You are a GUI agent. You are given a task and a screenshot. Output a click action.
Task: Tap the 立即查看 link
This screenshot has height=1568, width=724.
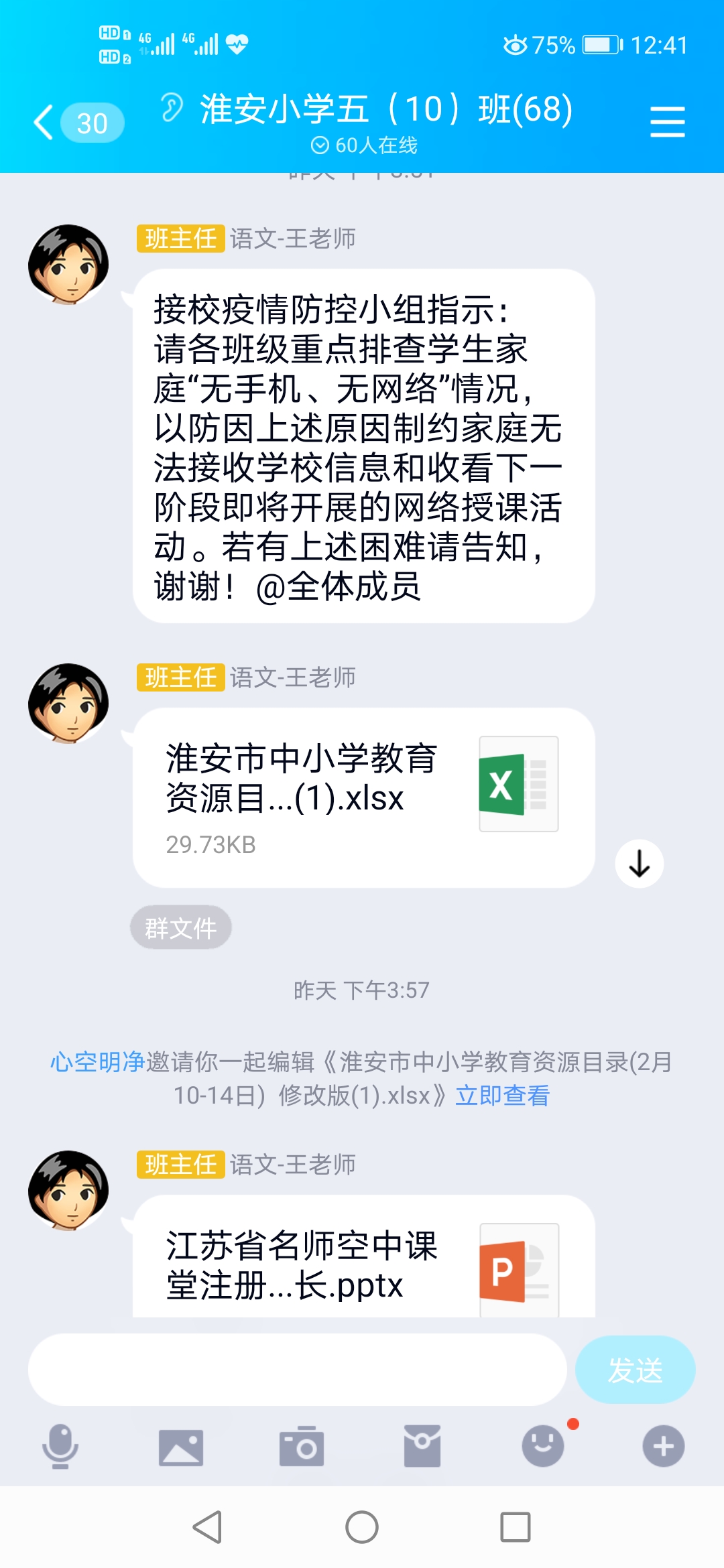click(x=502, y=1096)
